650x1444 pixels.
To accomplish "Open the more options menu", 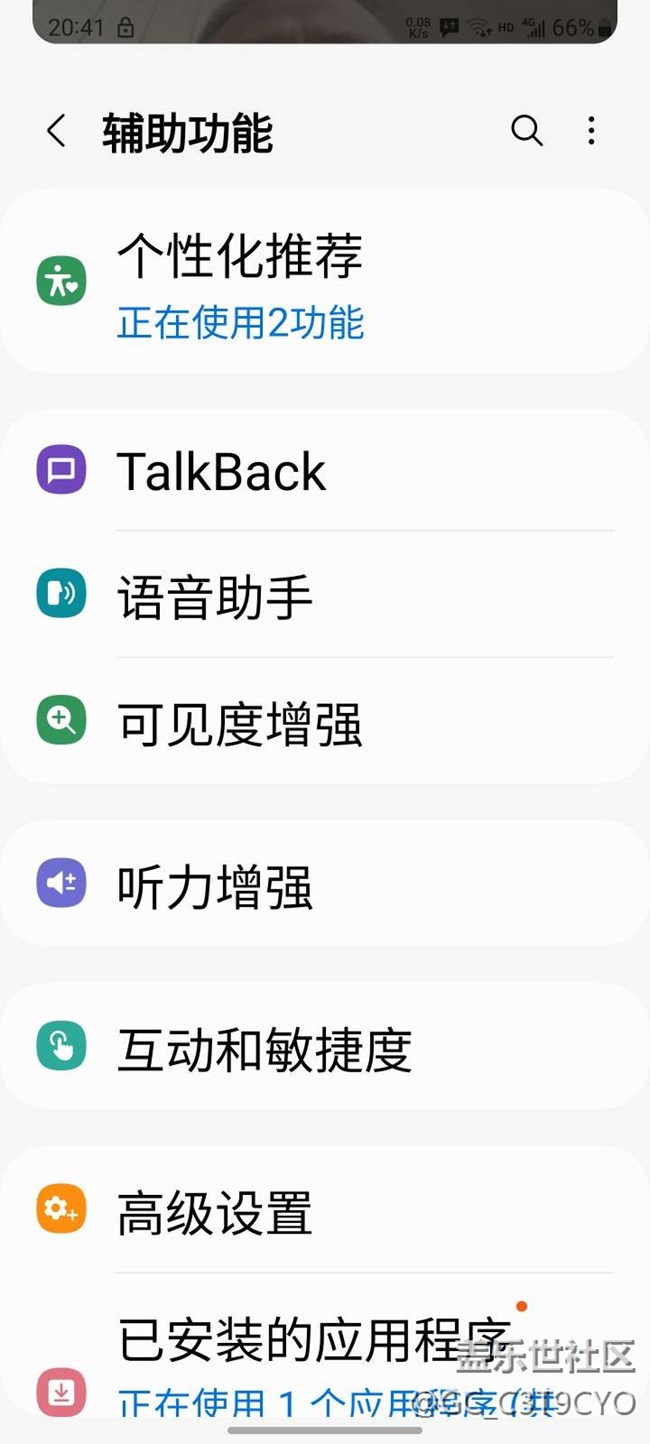I will pyautogui.click(x=591, y=131).
